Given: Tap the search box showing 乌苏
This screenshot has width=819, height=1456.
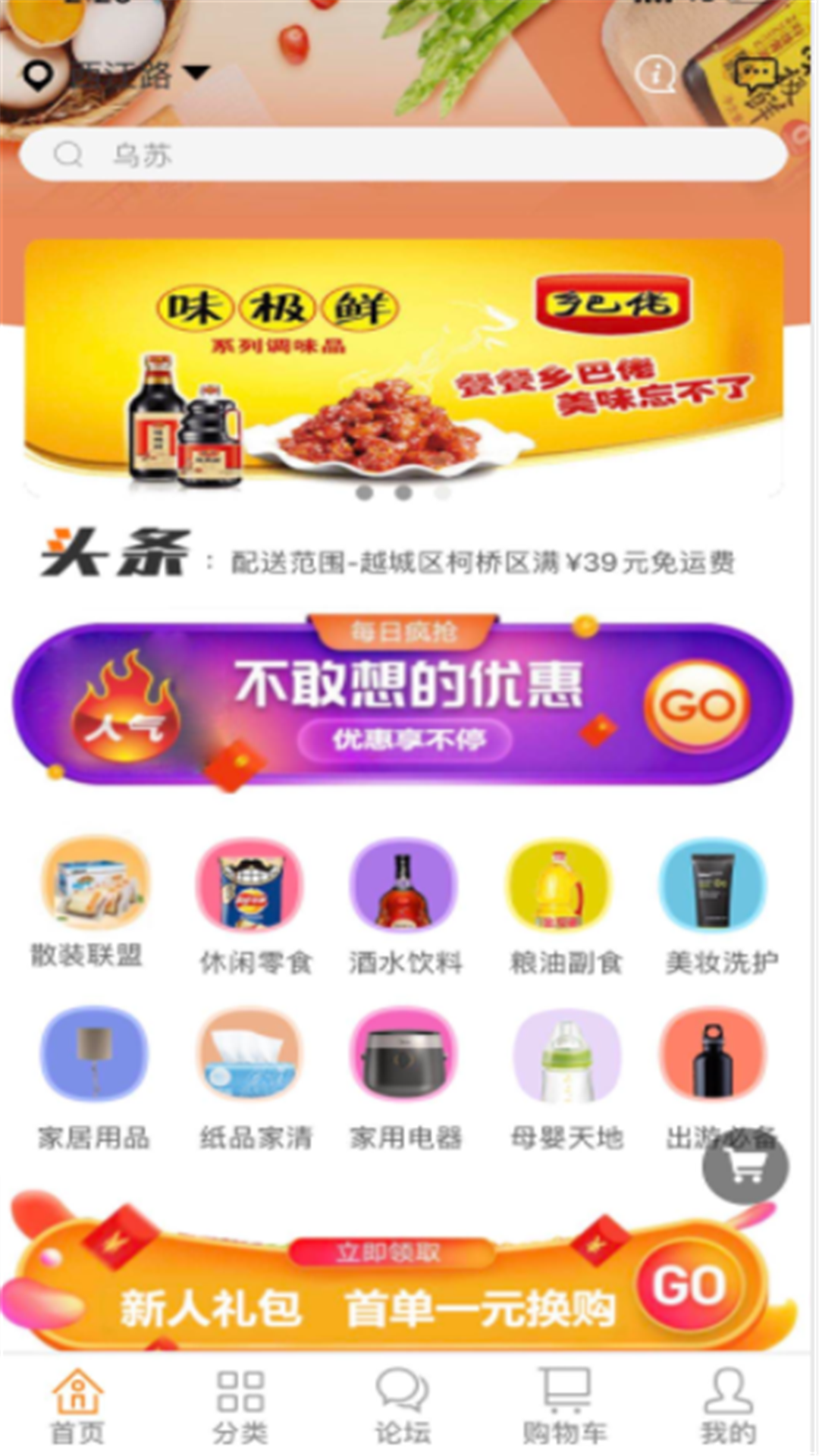Looking at the screenshot, I should [x=402, y=155].
